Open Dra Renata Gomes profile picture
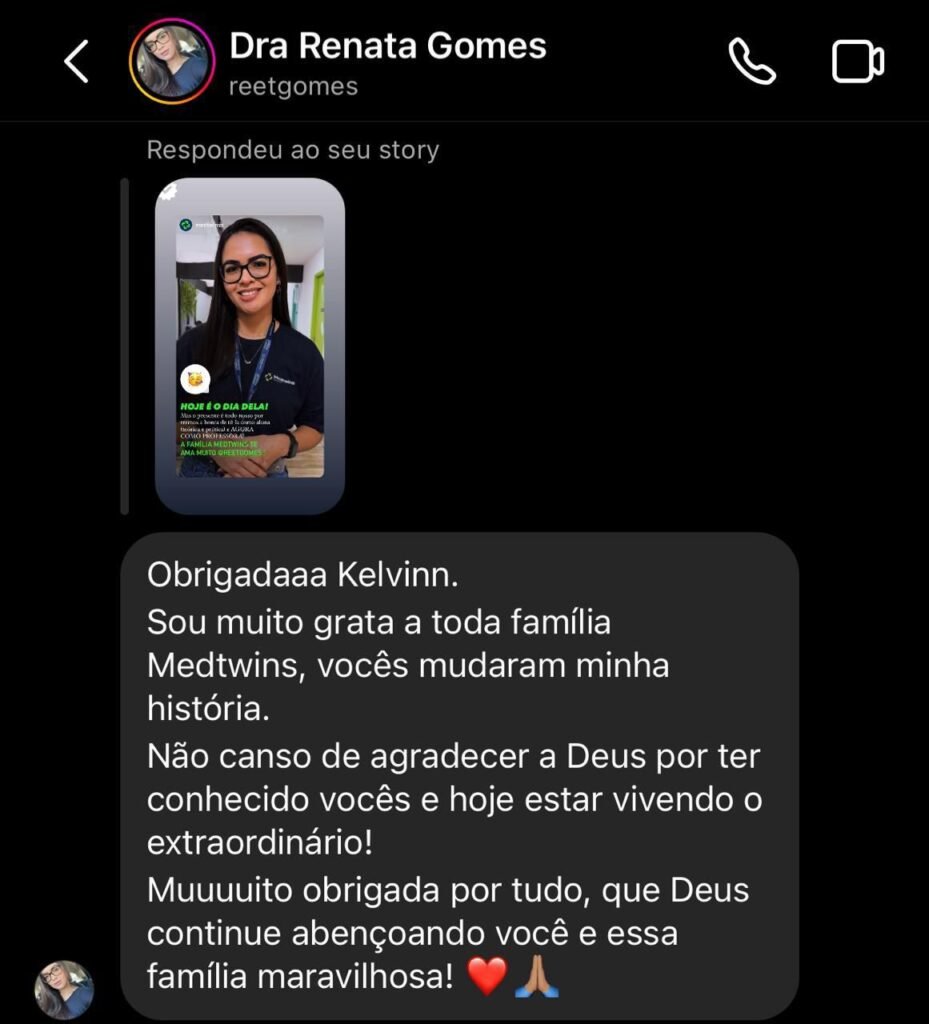The image size is (929, 1024). click(x=172, y=62)
